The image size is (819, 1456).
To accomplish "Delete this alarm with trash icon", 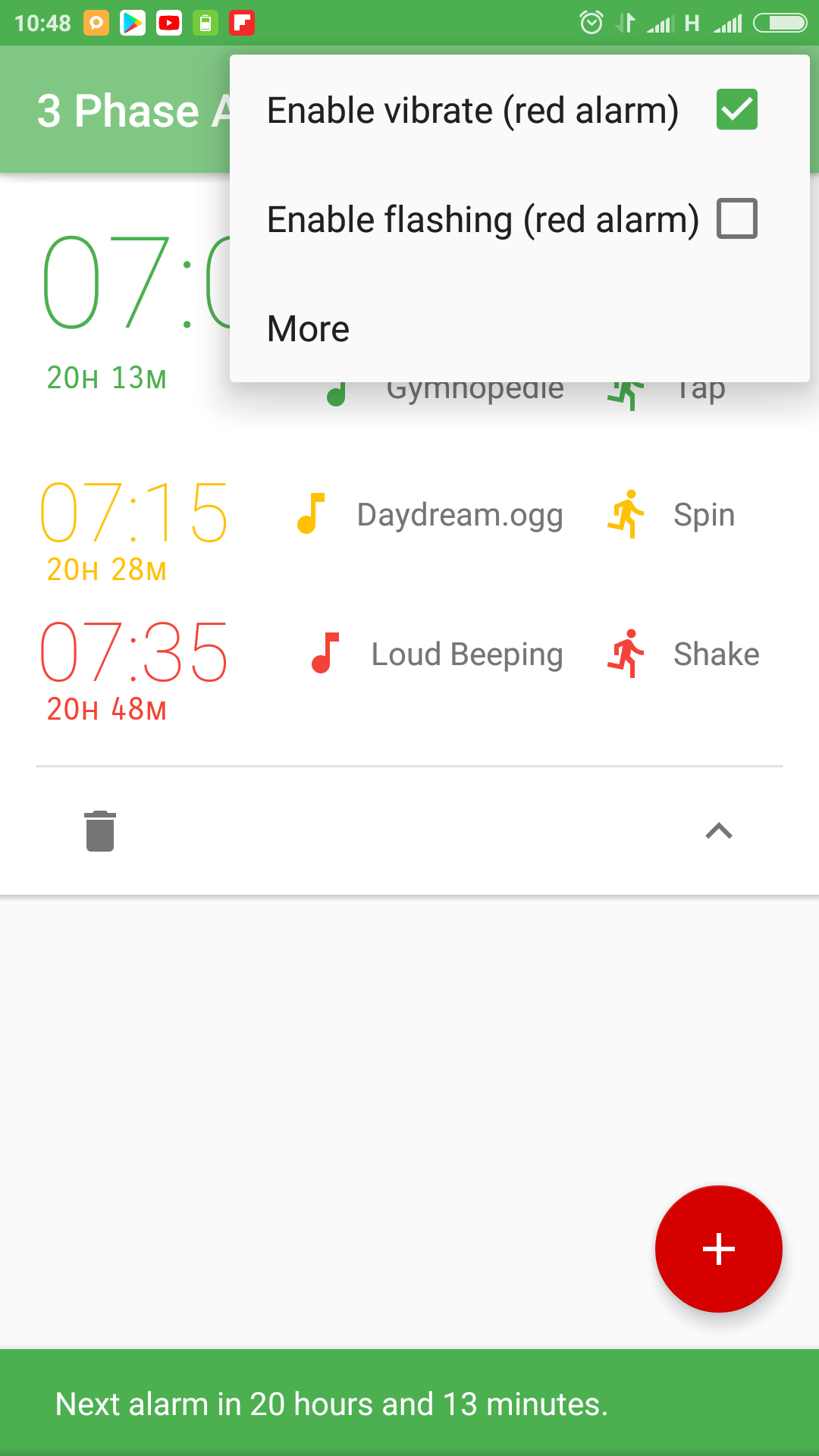I will tap(100, 831).
